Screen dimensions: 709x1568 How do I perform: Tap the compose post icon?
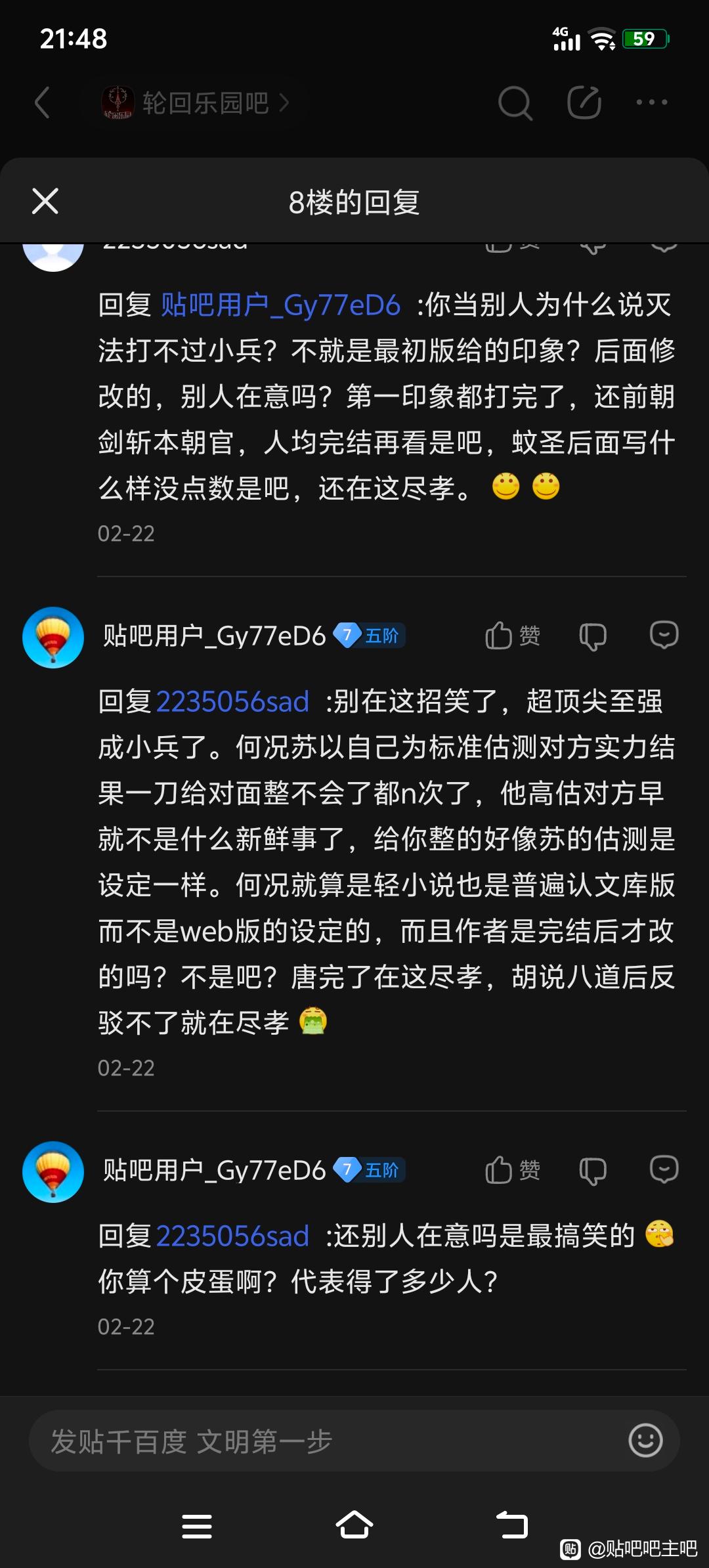tap(584, 103)
